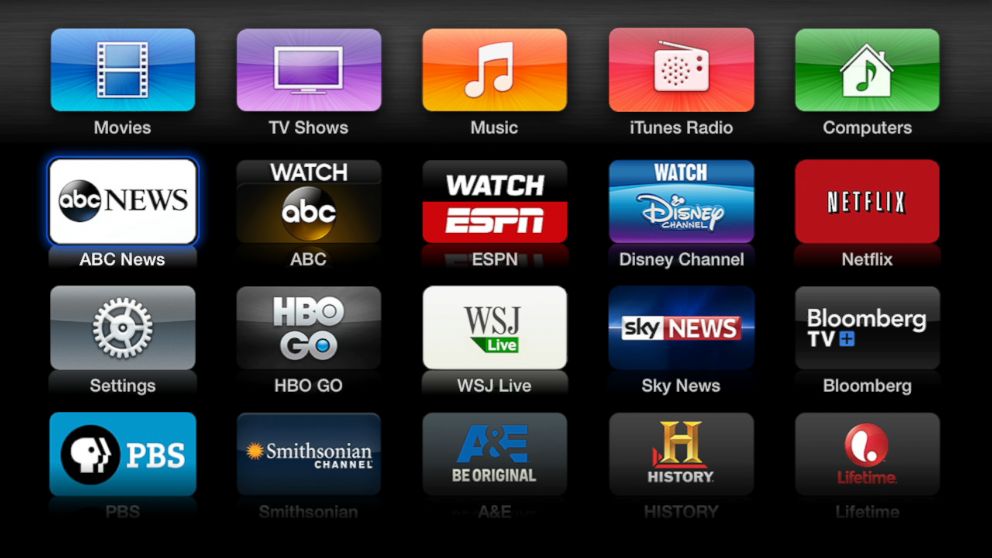Launch the Music app
The height and width of the screenshot is (558, 992).
494,70
